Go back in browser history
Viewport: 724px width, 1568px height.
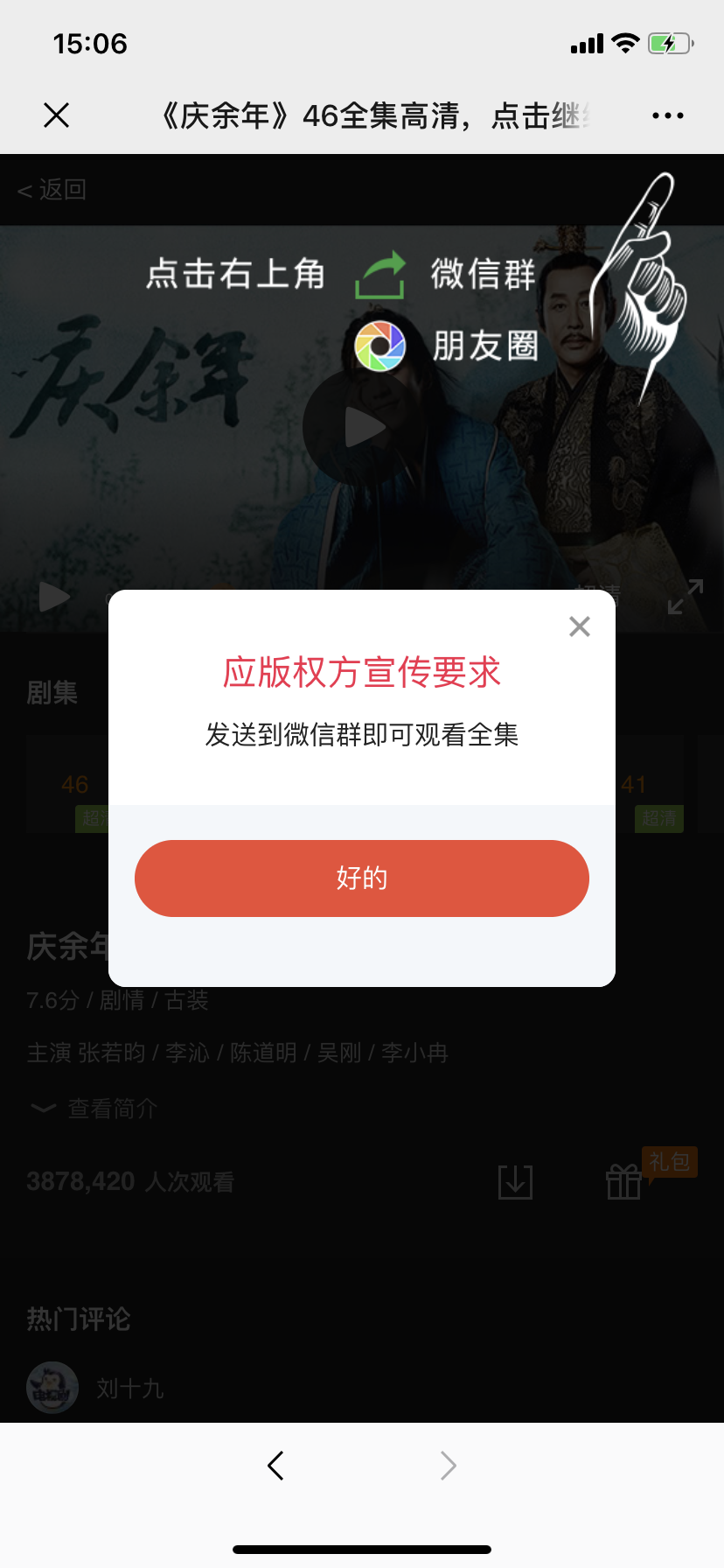[x=275, y=1465]
